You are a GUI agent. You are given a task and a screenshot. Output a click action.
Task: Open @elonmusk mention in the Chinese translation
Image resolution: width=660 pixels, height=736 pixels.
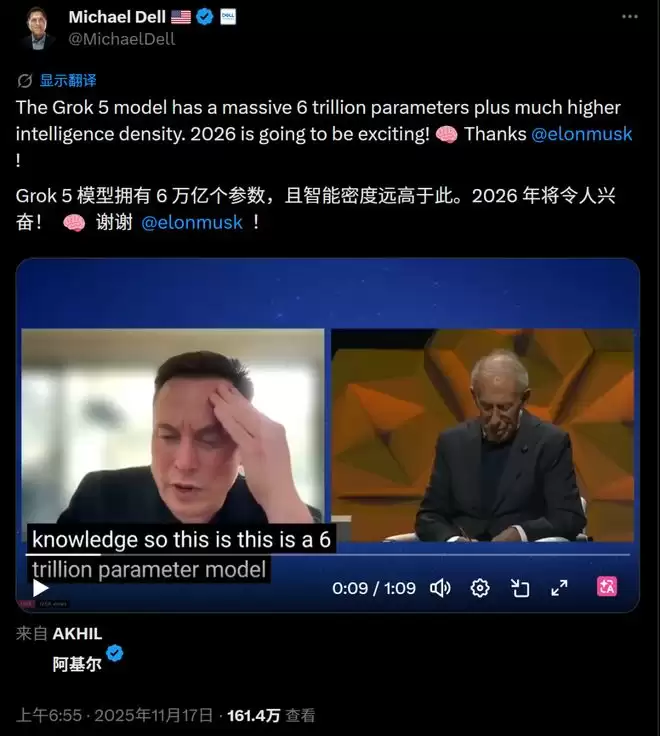pos(192,222)
